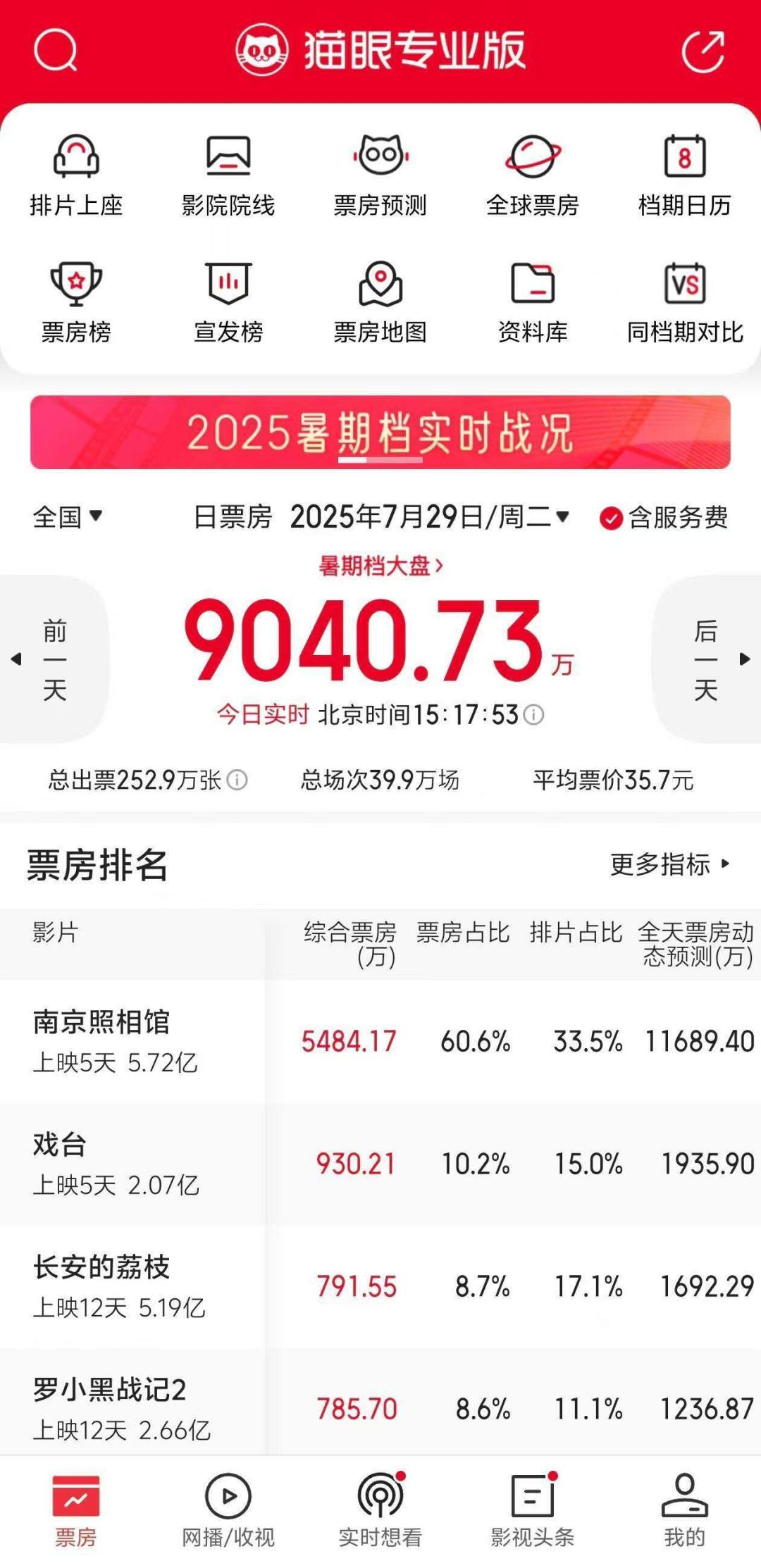Toggle the 含服务费 checkbox
This screenshot has height=1568, width=761.
pyautogui.click(x=610, y=518)
